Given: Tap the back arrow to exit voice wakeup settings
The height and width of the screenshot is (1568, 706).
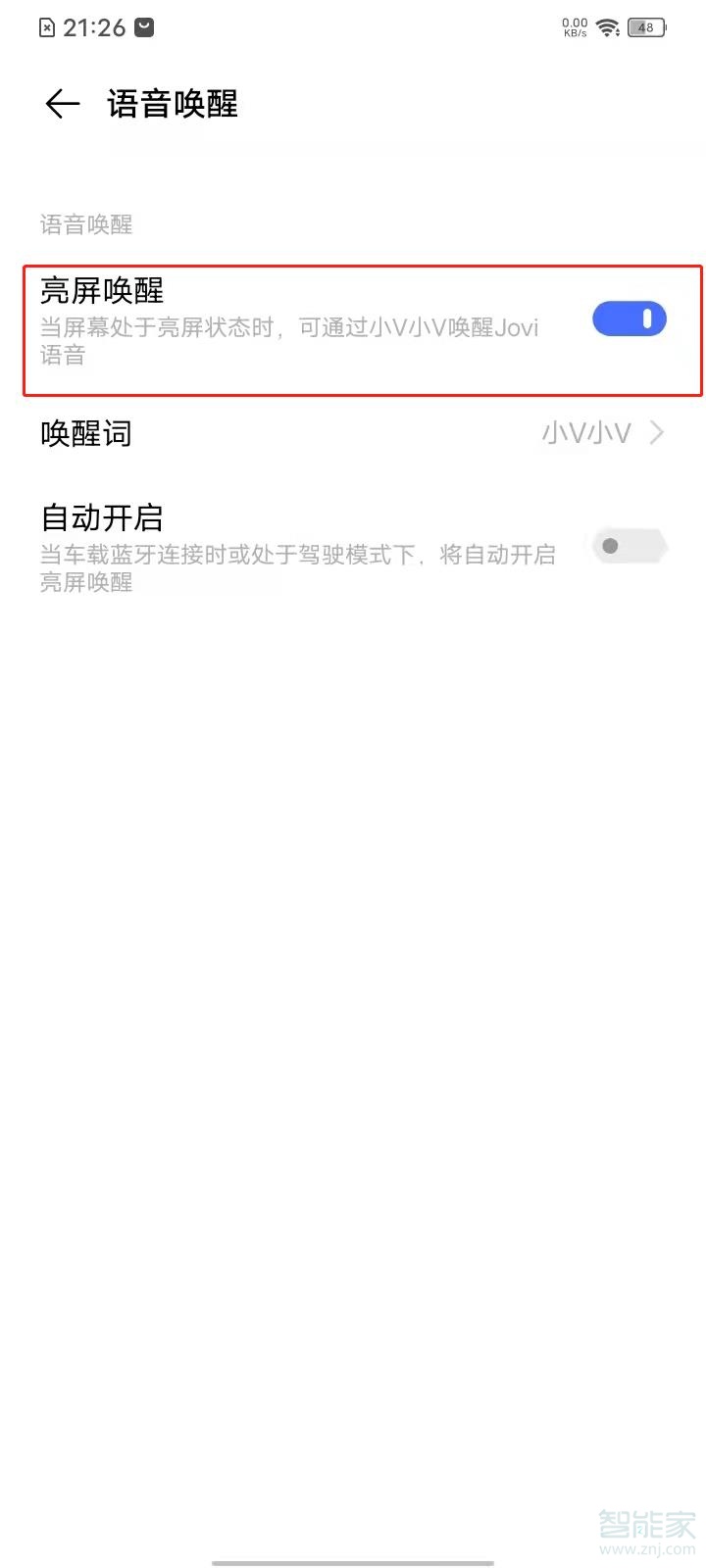Looking at the screenshot, I should (61, 104).
